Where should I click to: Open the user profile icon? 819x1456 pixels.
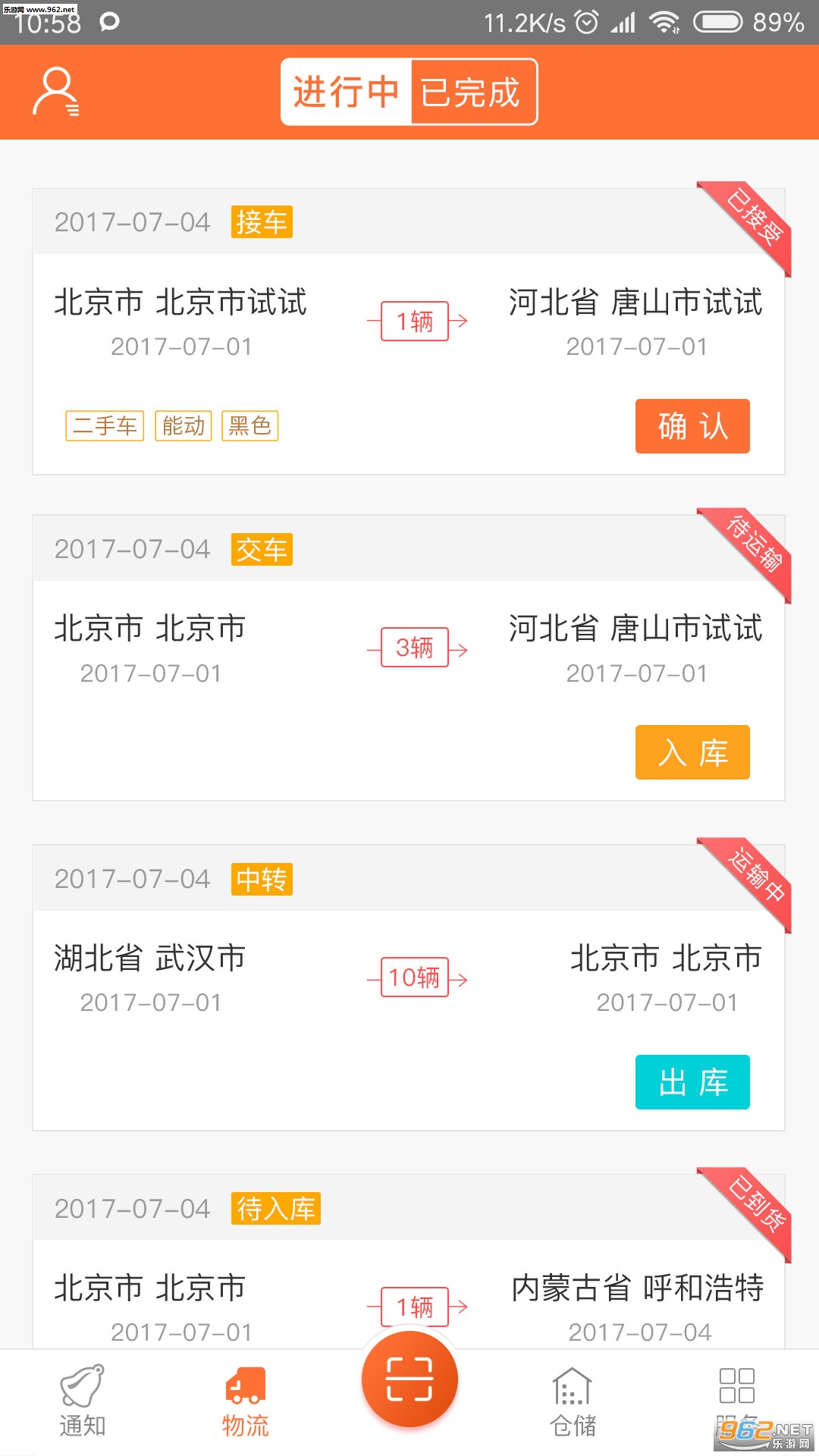click(x=55, y=92)
